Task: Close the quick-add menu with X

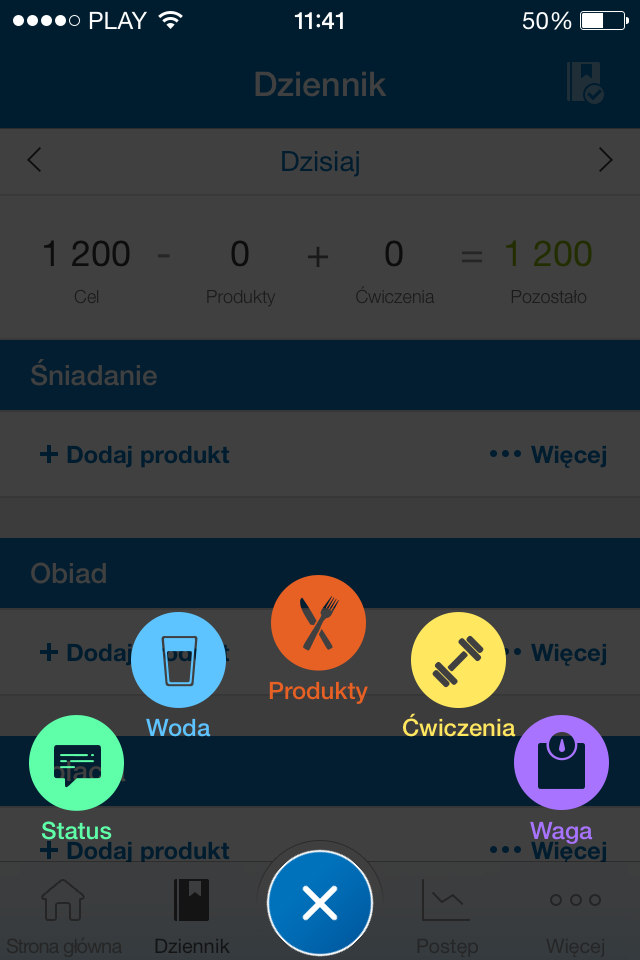Action: click(320, 904)
